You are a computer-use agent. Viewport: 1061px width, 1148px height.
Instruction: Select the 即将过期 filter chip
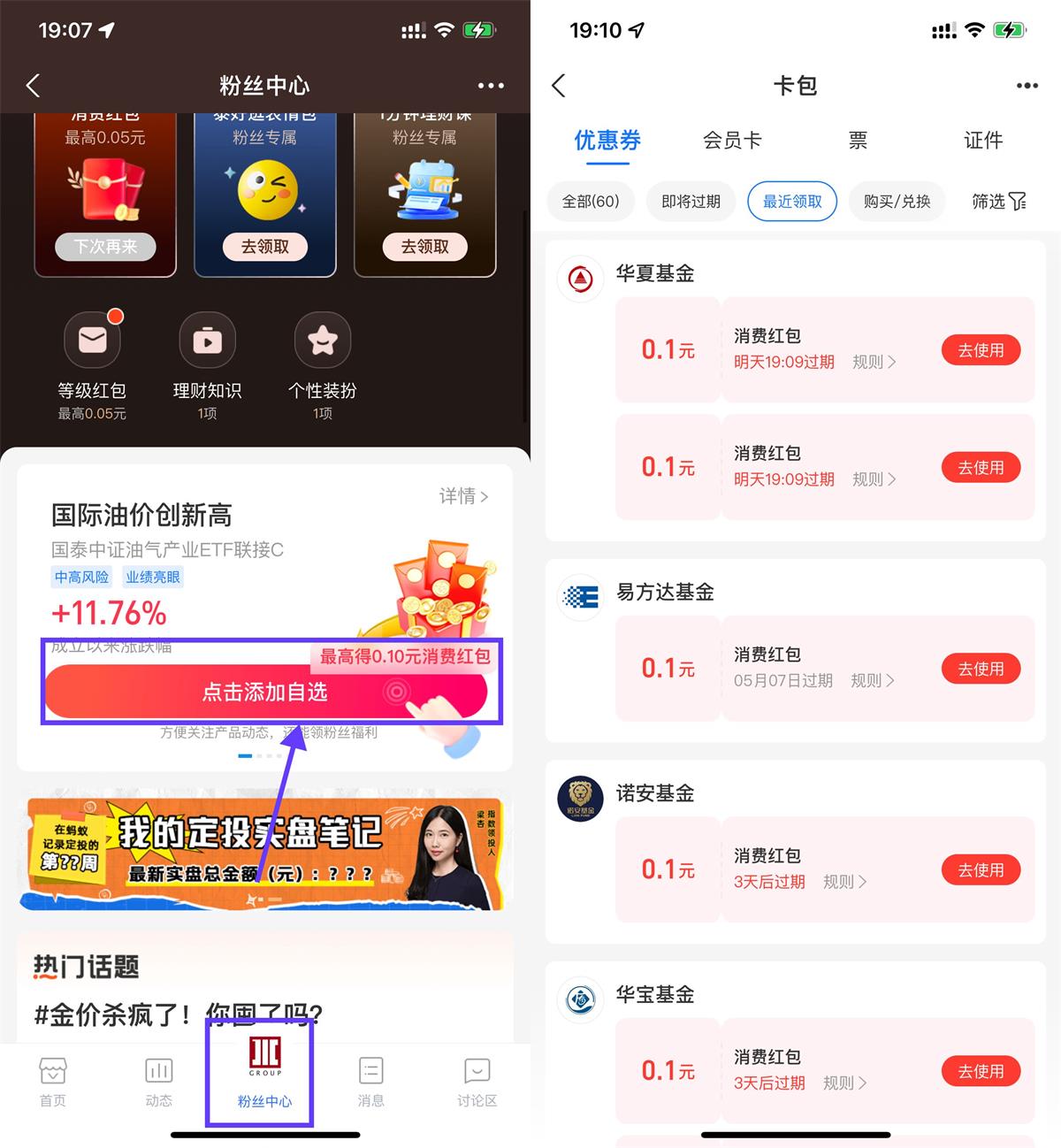click(691, 202)
